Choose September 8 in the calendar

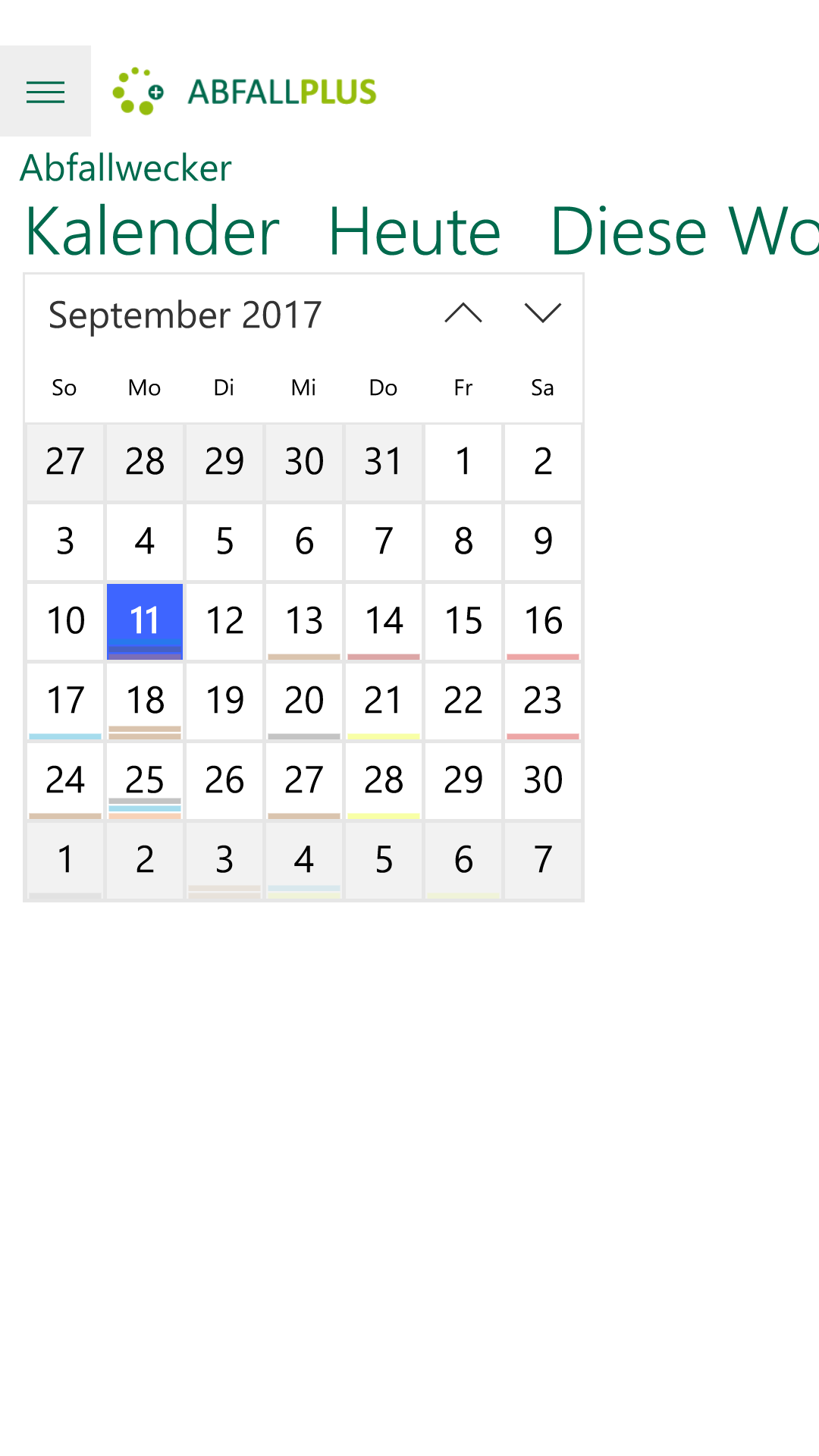(x=463, y=541)
